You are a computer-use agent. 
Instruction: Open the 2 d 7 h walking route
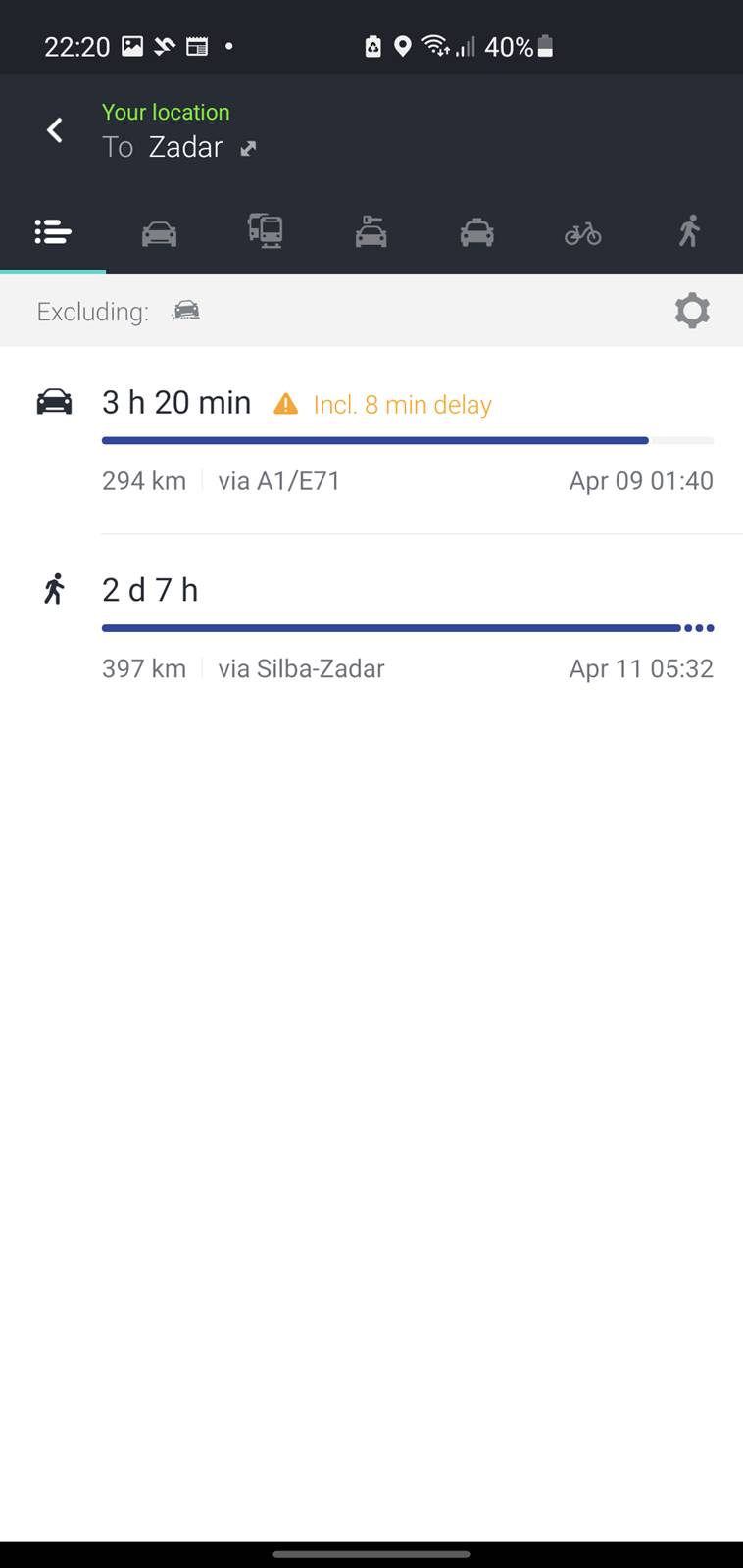pyautogui.click(x=371, y=628)
